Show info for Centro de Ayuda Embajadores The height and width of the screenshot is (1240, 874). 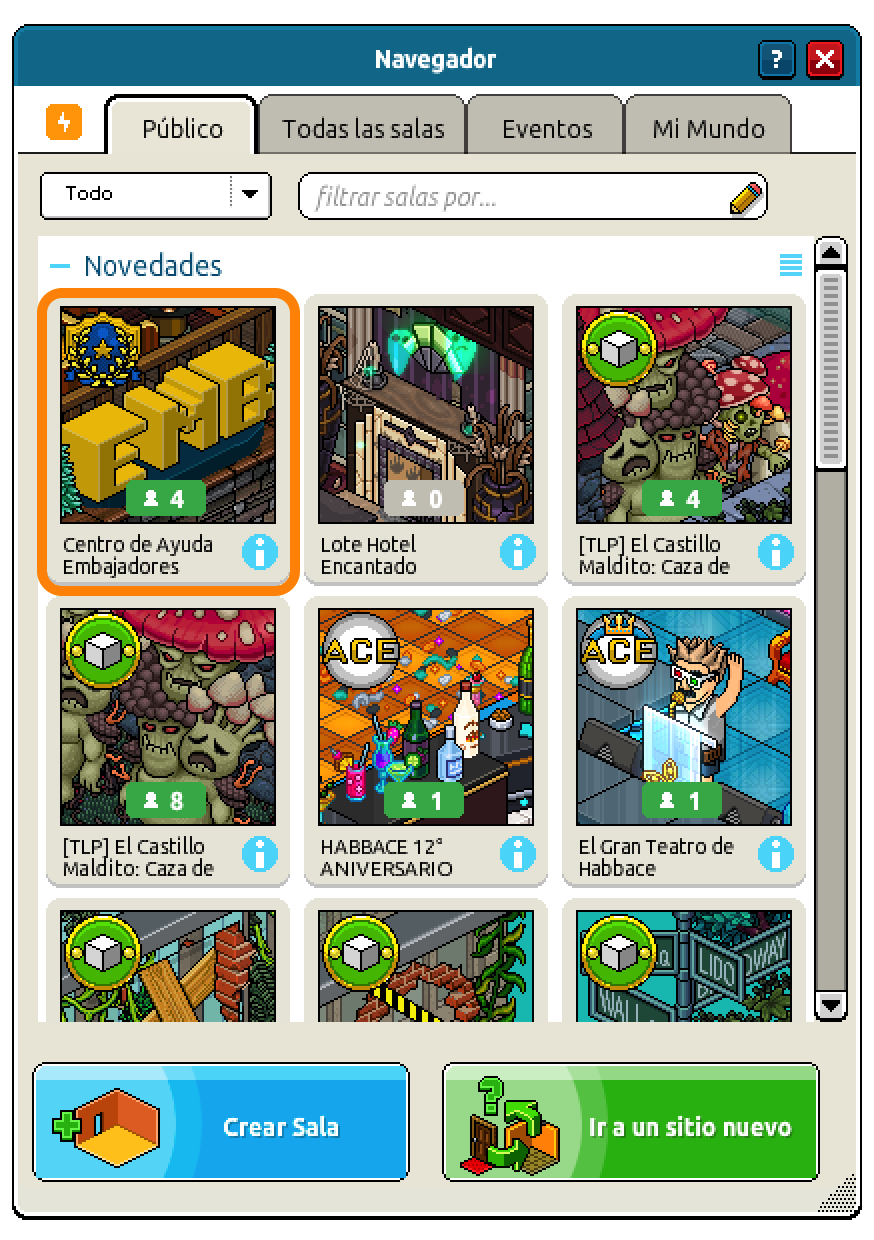click(259, 552)
